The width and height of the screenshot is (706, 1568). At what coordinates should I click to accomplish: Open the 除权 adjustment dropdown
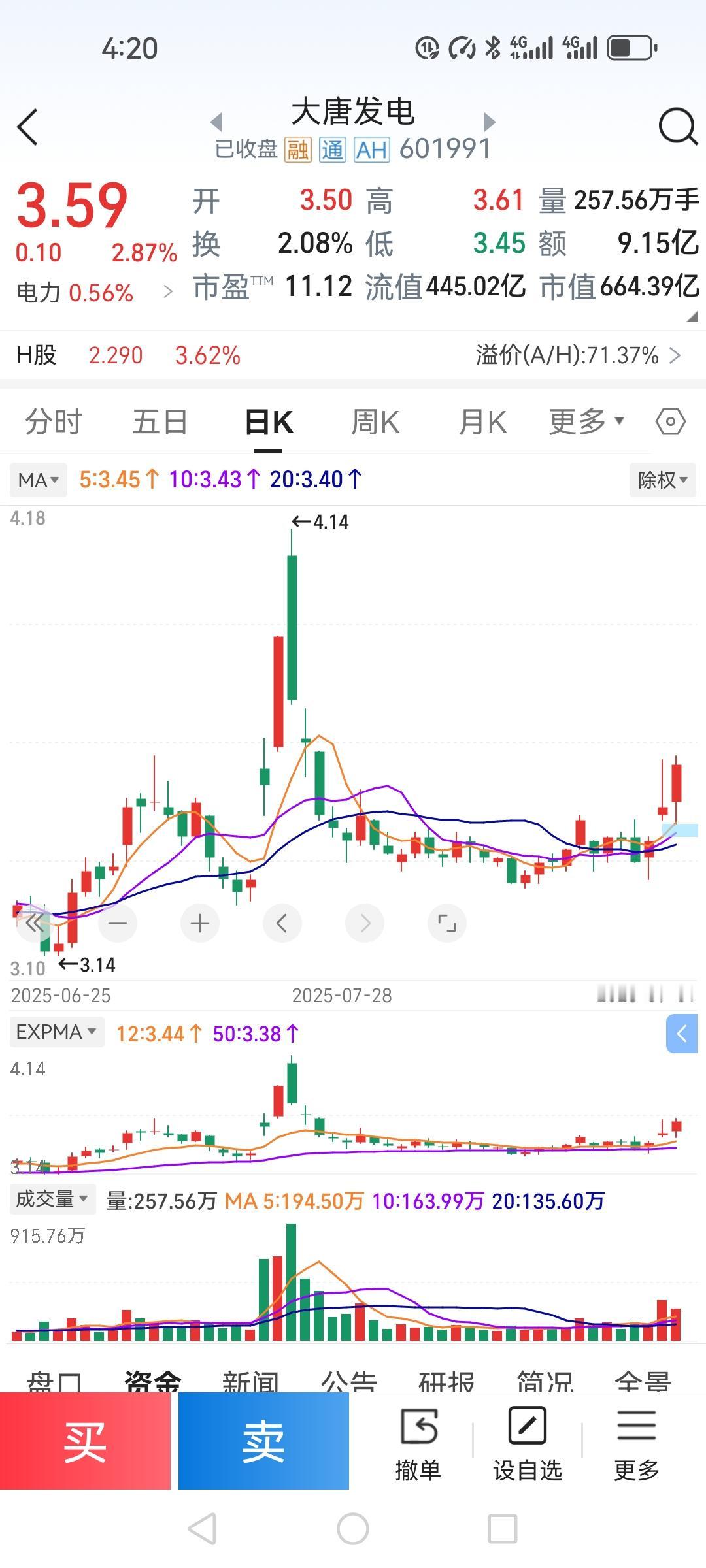point(662,480)
